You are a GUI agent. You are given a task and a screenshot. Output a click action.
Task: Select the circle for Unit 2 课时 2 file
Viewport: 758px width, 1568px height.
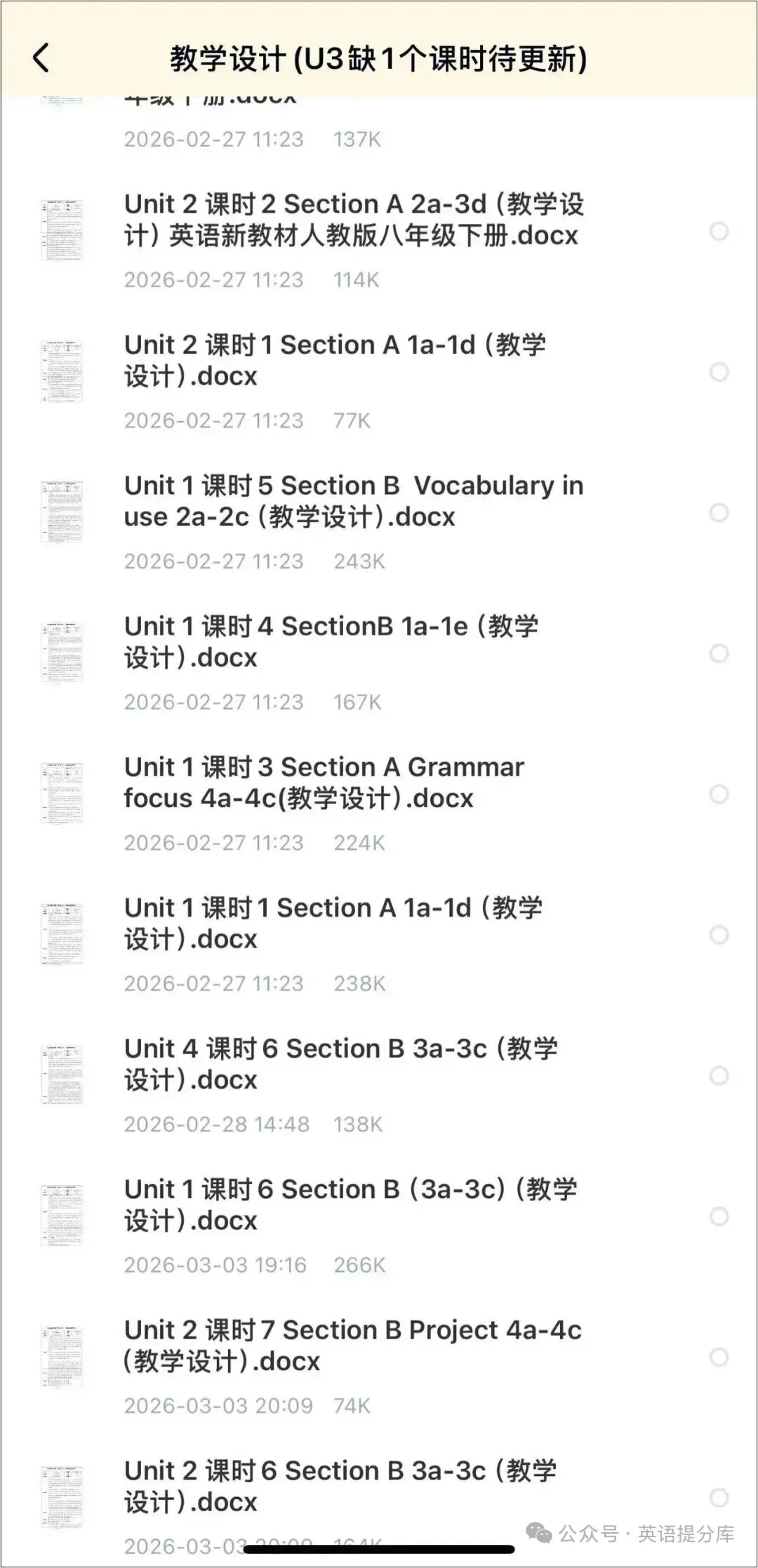click(719, 232)
